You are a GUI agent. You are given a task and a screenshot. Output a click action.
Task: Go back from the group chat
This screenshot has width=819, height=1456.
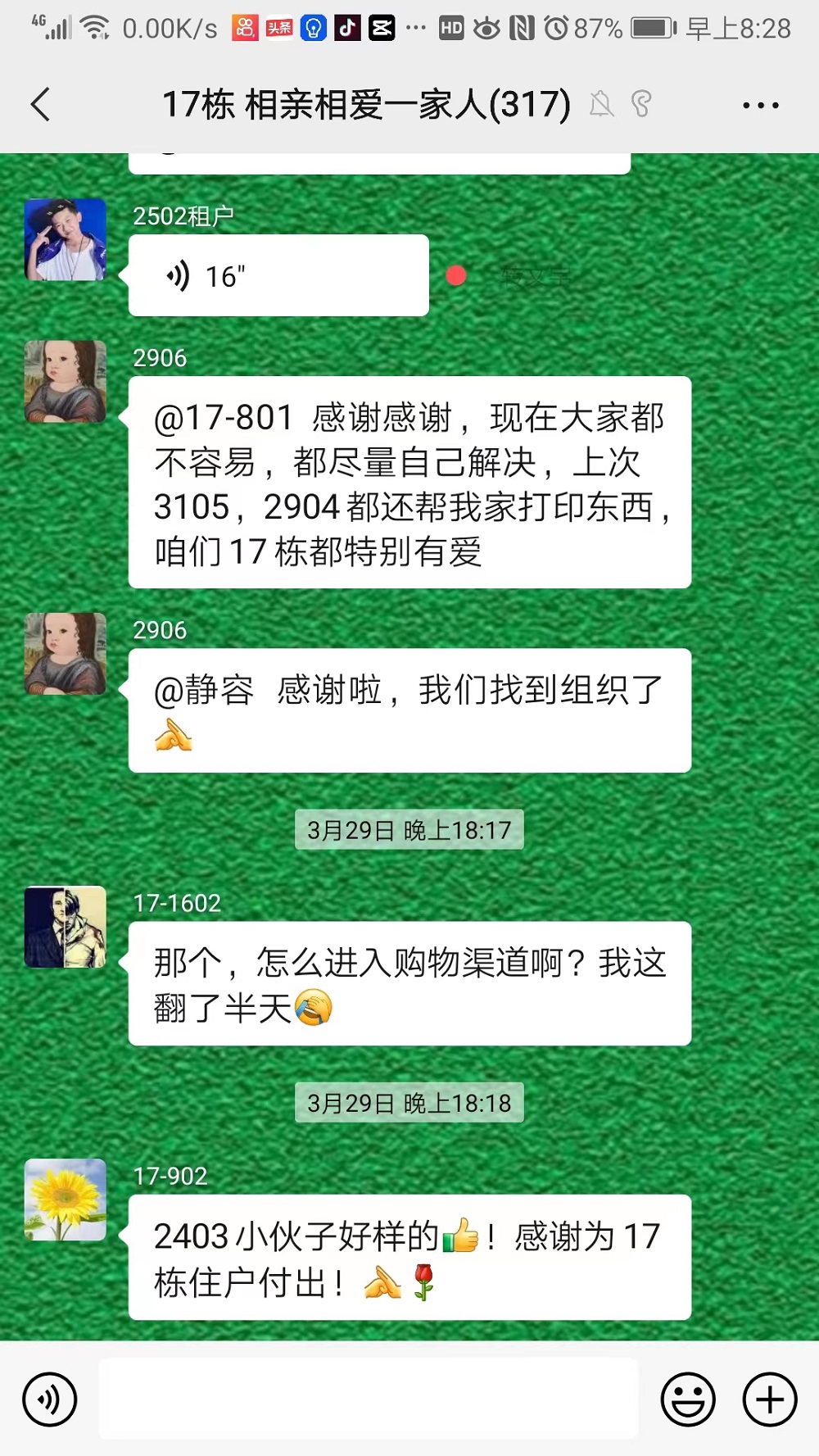point(41,105)
